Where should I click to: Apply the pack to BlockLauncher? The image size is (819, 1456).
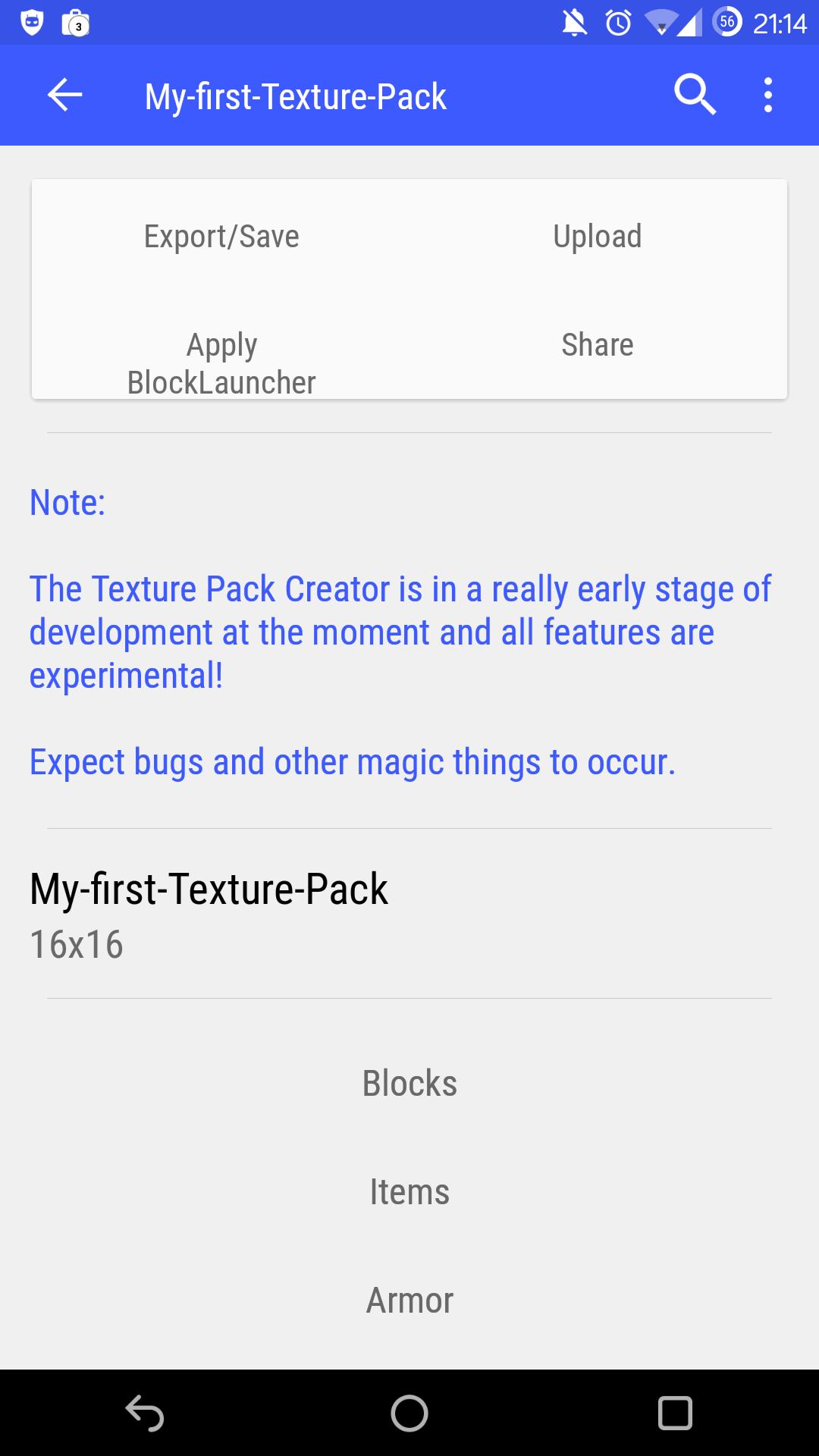pos(221,363)
